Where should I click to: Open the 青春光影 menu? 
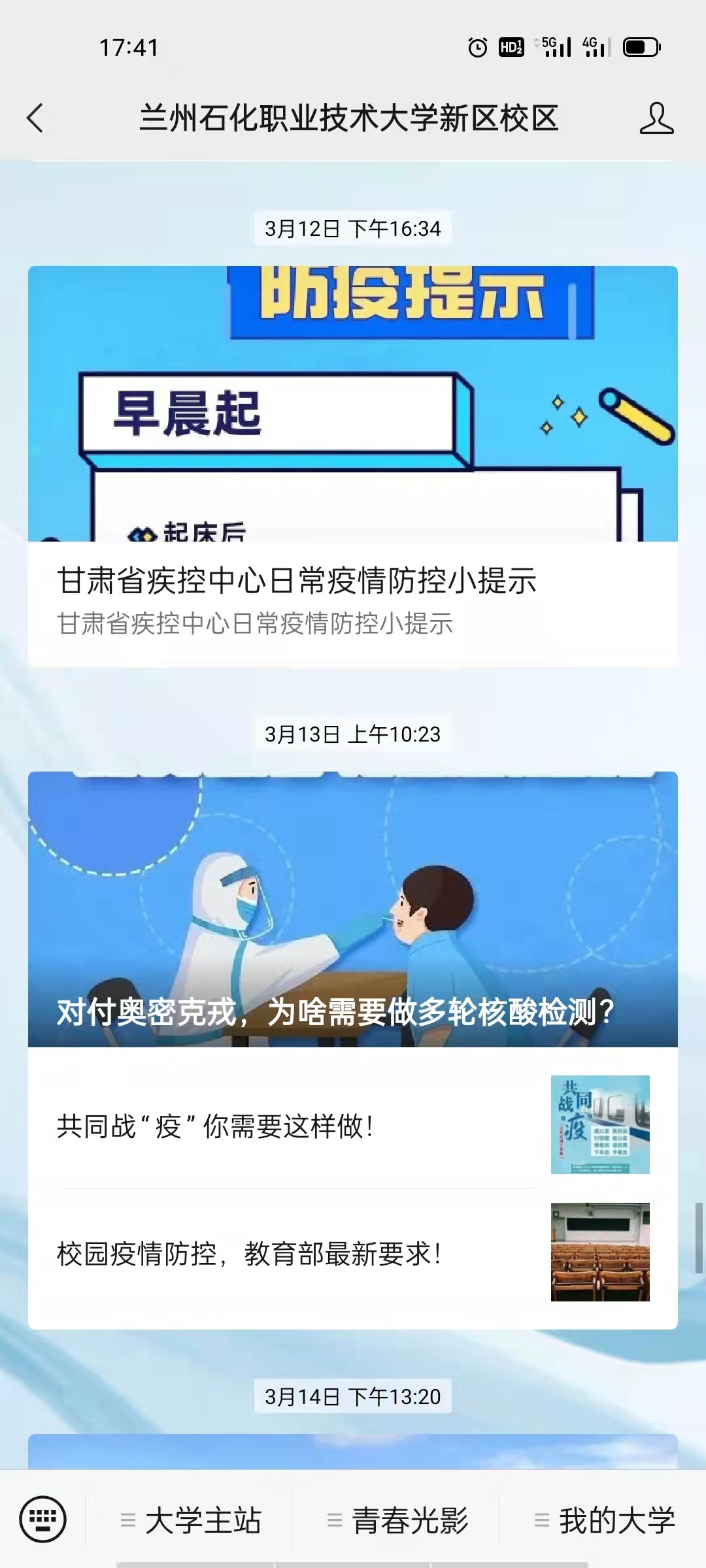pos(397,1520)
